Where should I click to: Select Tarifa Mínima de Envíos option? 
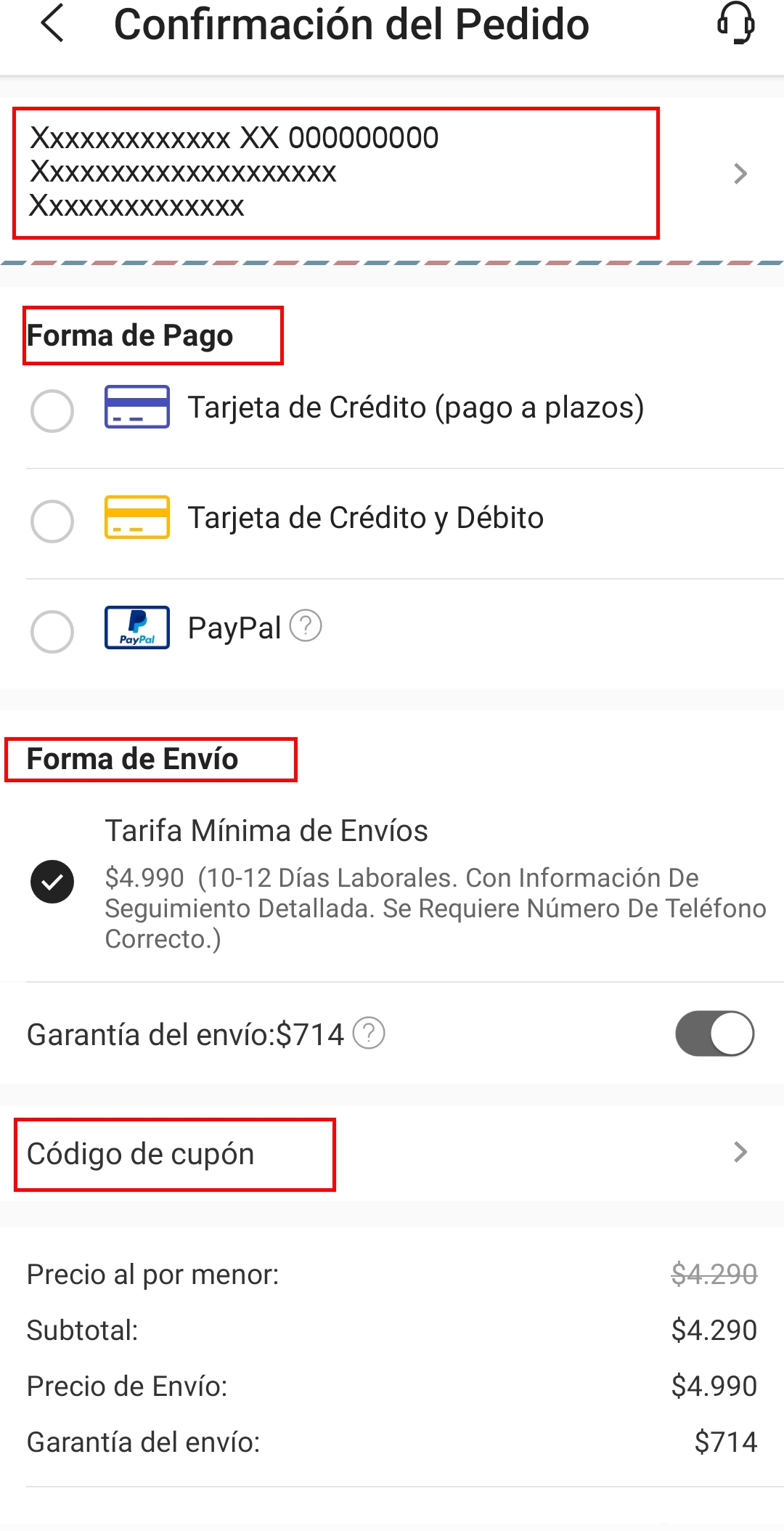point(52,882)
